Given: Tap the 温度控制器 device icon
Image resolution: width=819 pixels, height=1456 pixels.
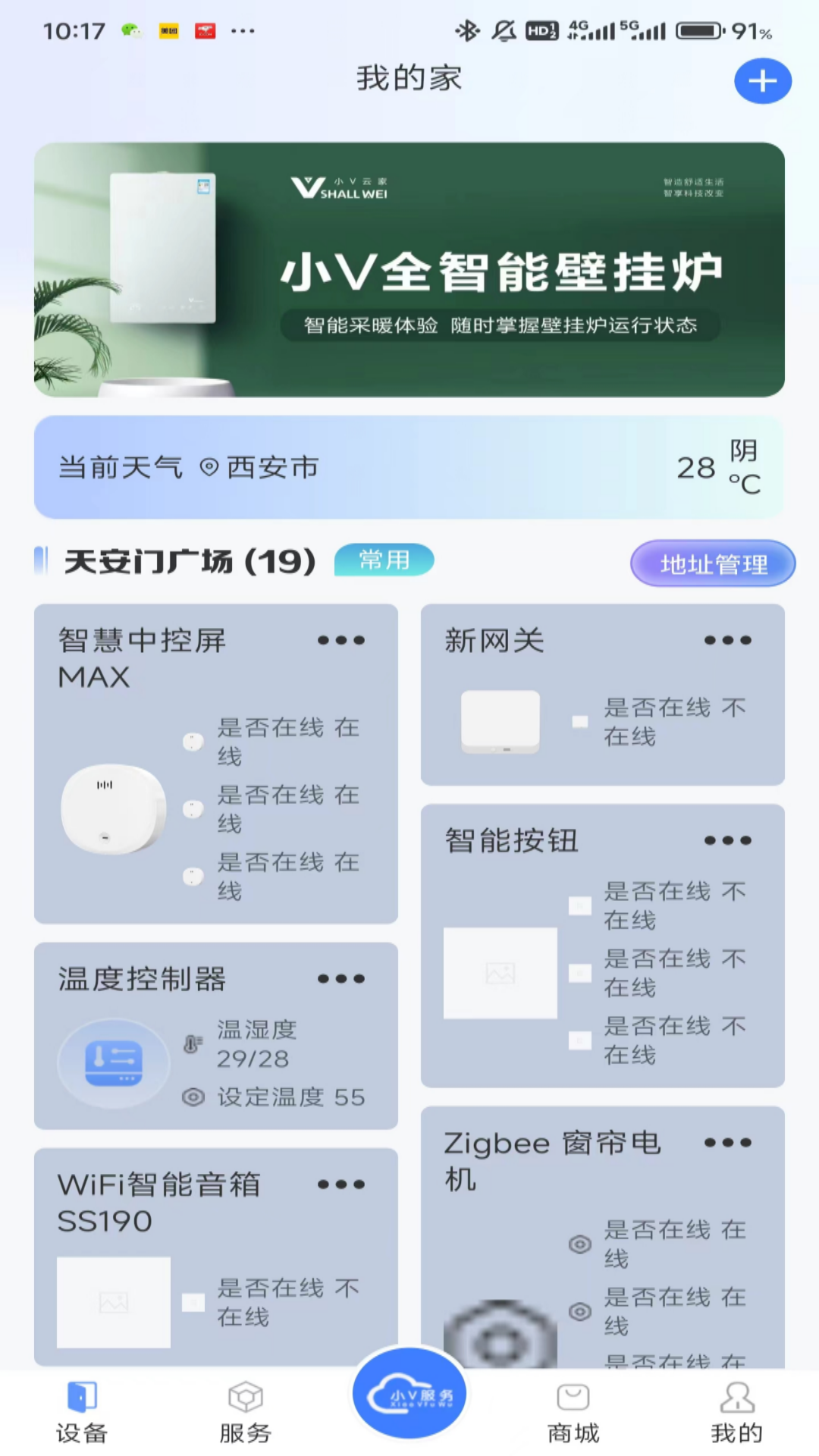Looking at the screenshot, I should point(114,1062).
